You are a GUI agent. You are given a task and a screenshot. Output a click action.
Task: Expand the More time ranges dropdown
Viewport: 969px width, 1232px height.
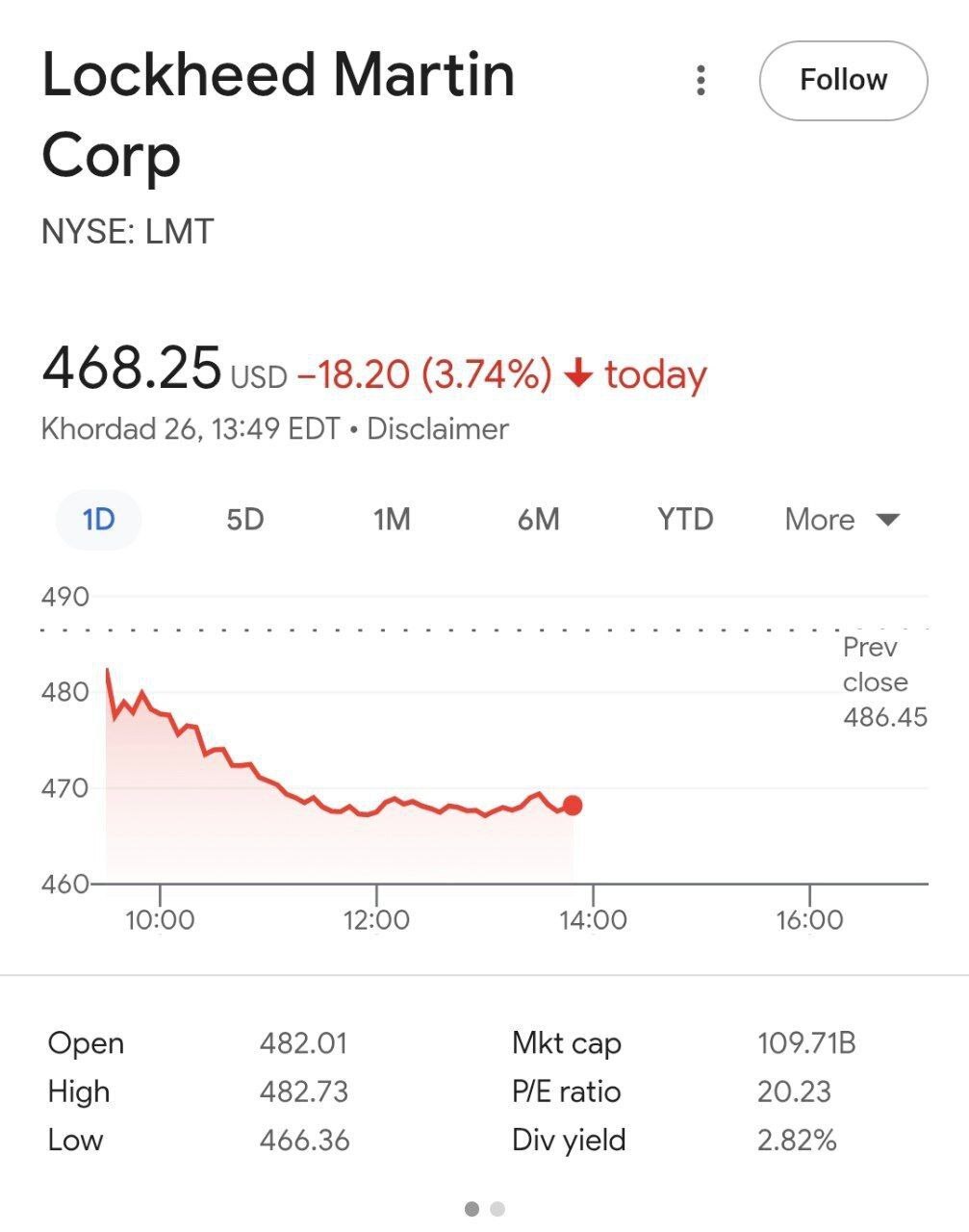(x=842, y=520)
